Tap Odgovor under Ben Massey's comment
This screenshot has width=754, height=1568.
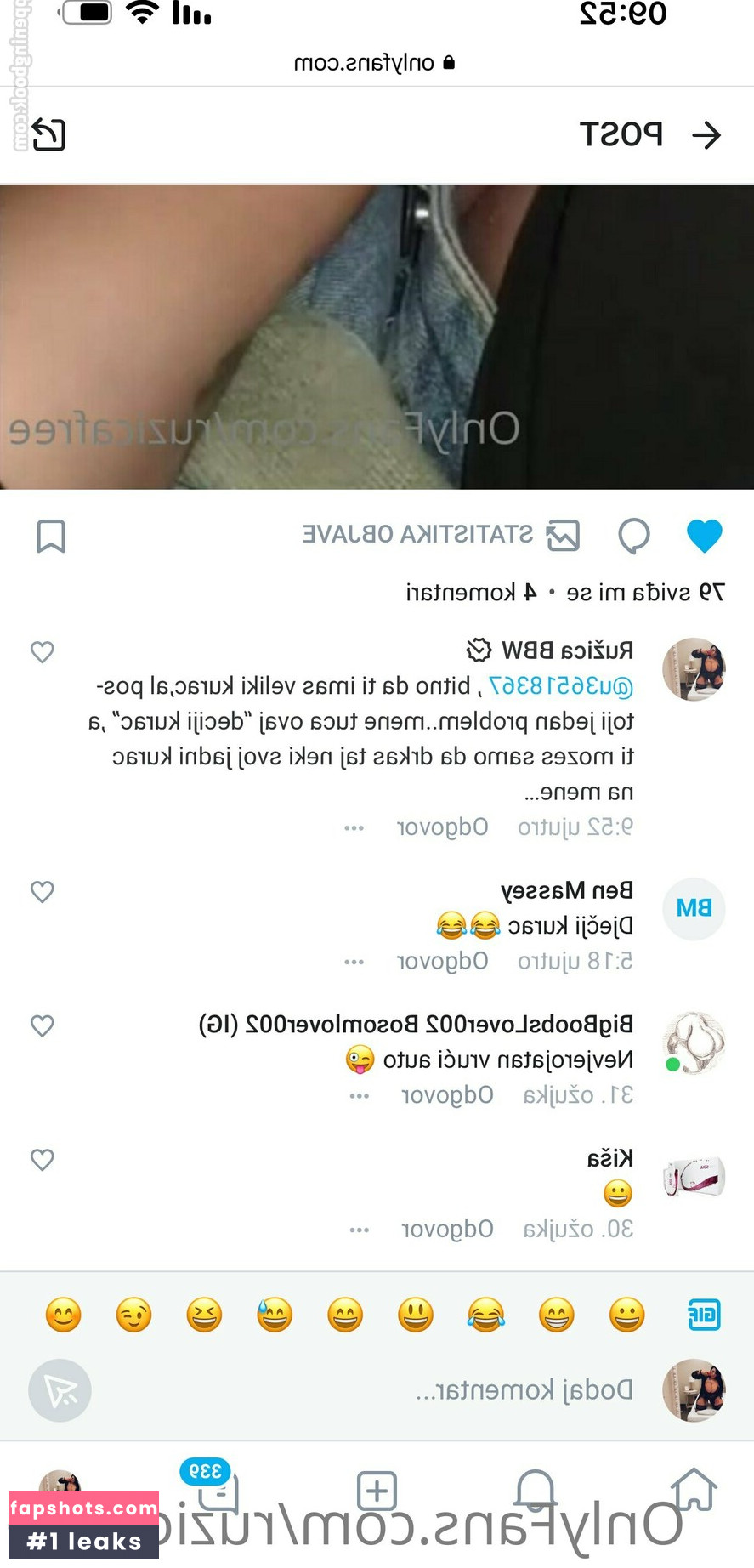[443, 961]
